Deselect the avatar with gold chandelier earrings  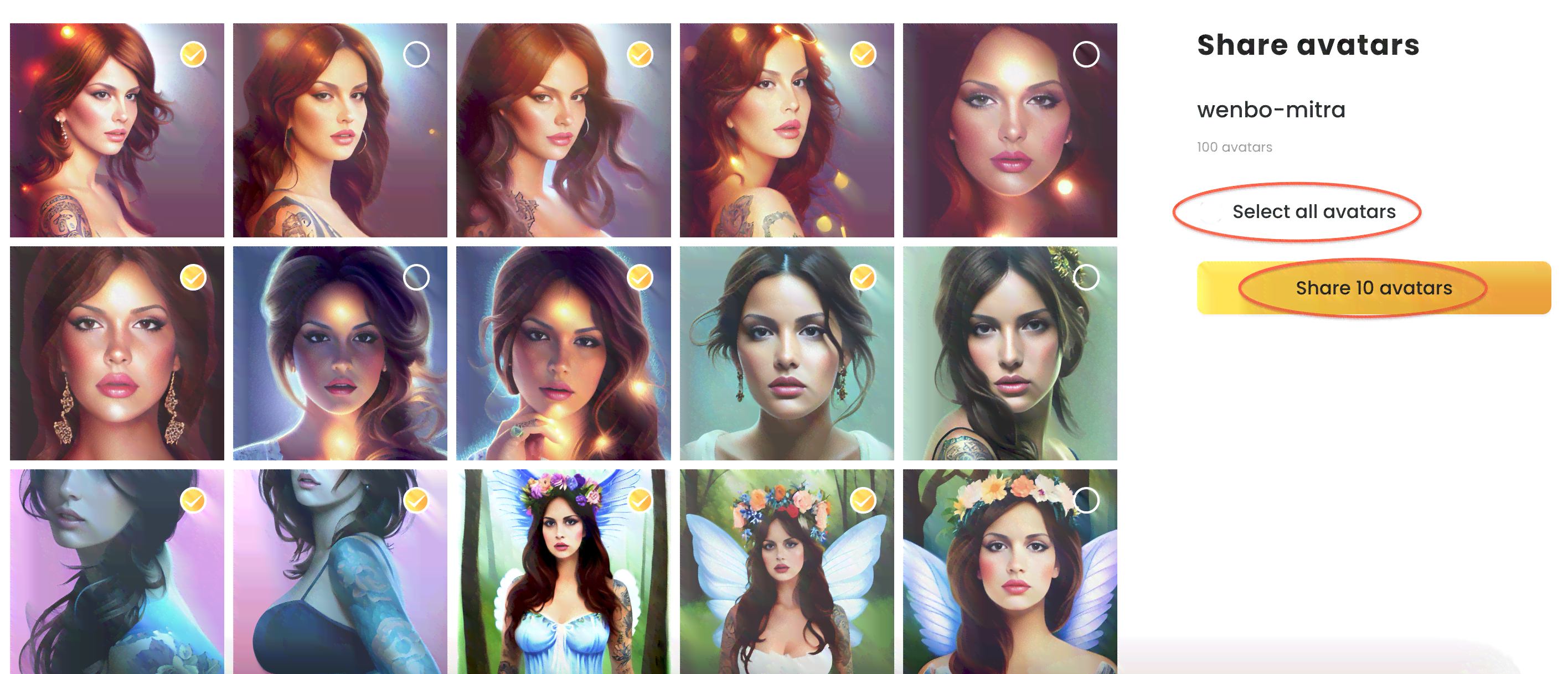193,278
